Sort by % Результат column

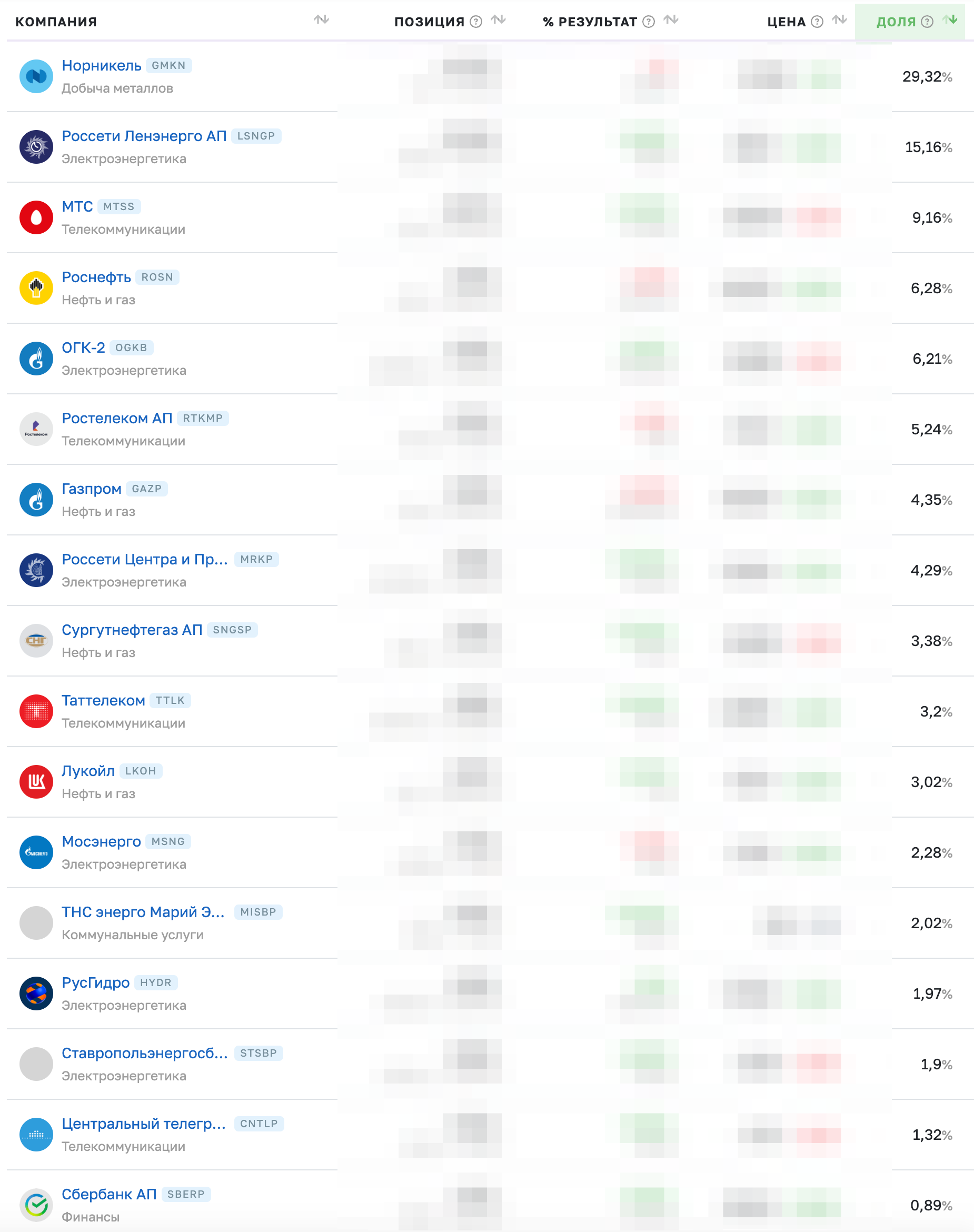click(671, 20)
